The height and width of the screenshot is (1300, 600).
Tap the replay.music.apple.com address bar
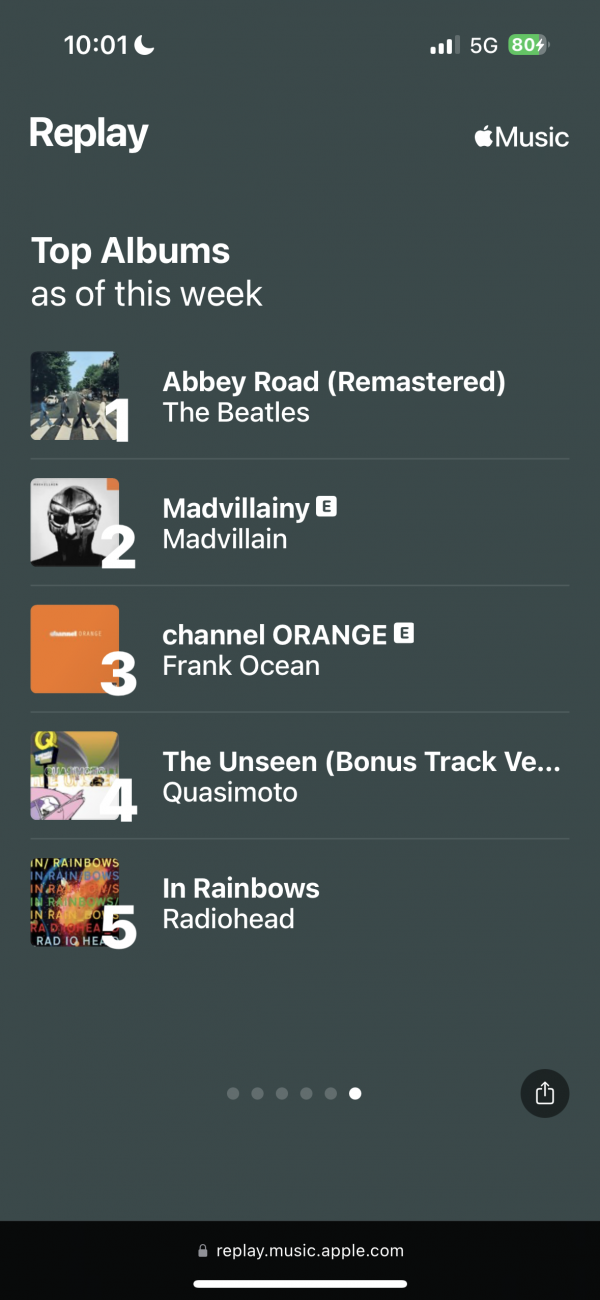coord(300,1250)
